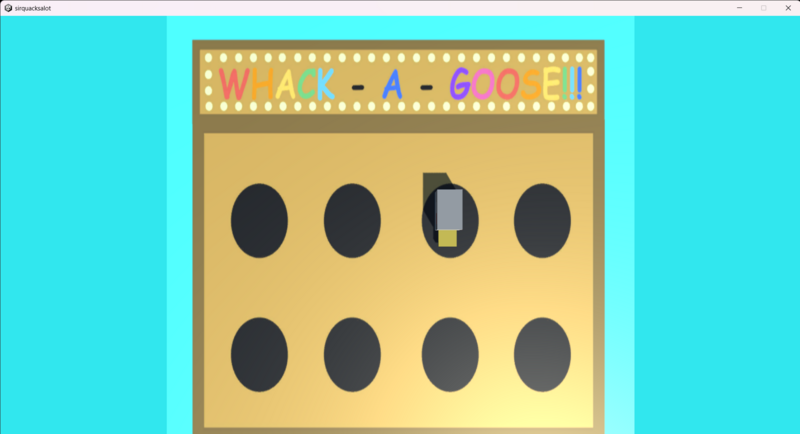Close the sirquacksalot window
This screenshot has width=800, height=434.
click(x=787, y=8)
